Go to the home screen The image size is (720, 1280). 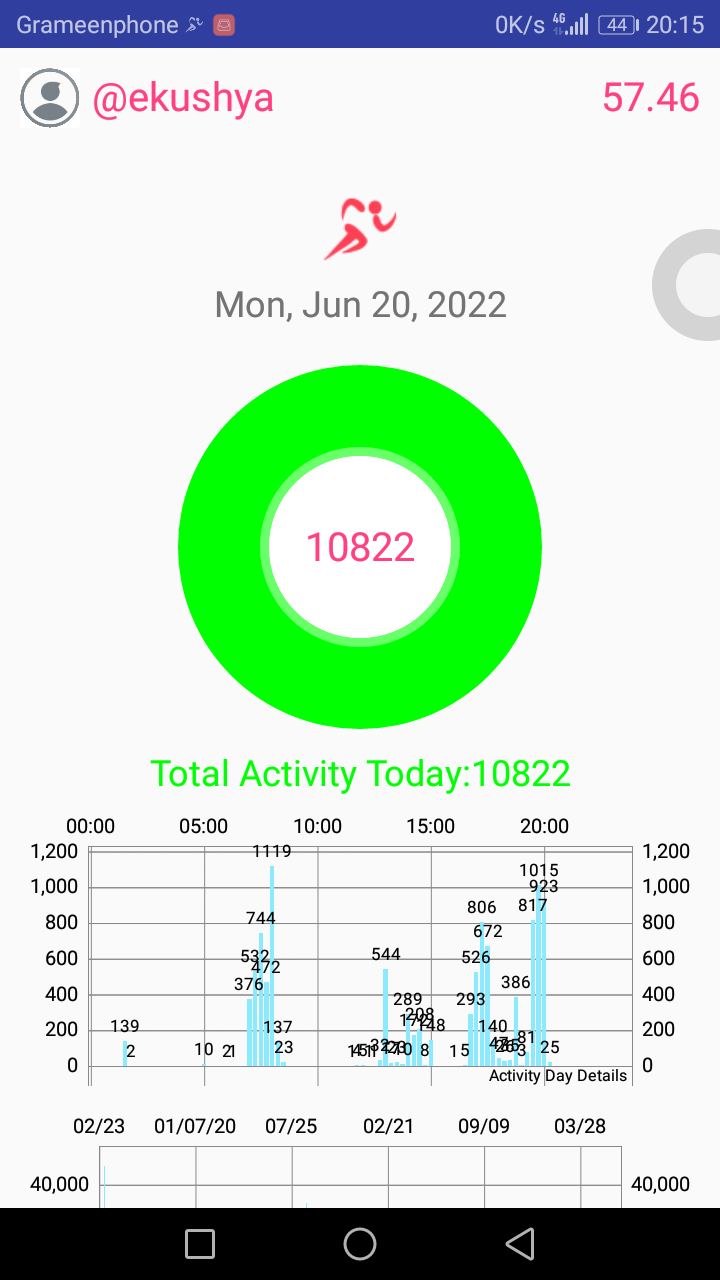click(360, 1244)
